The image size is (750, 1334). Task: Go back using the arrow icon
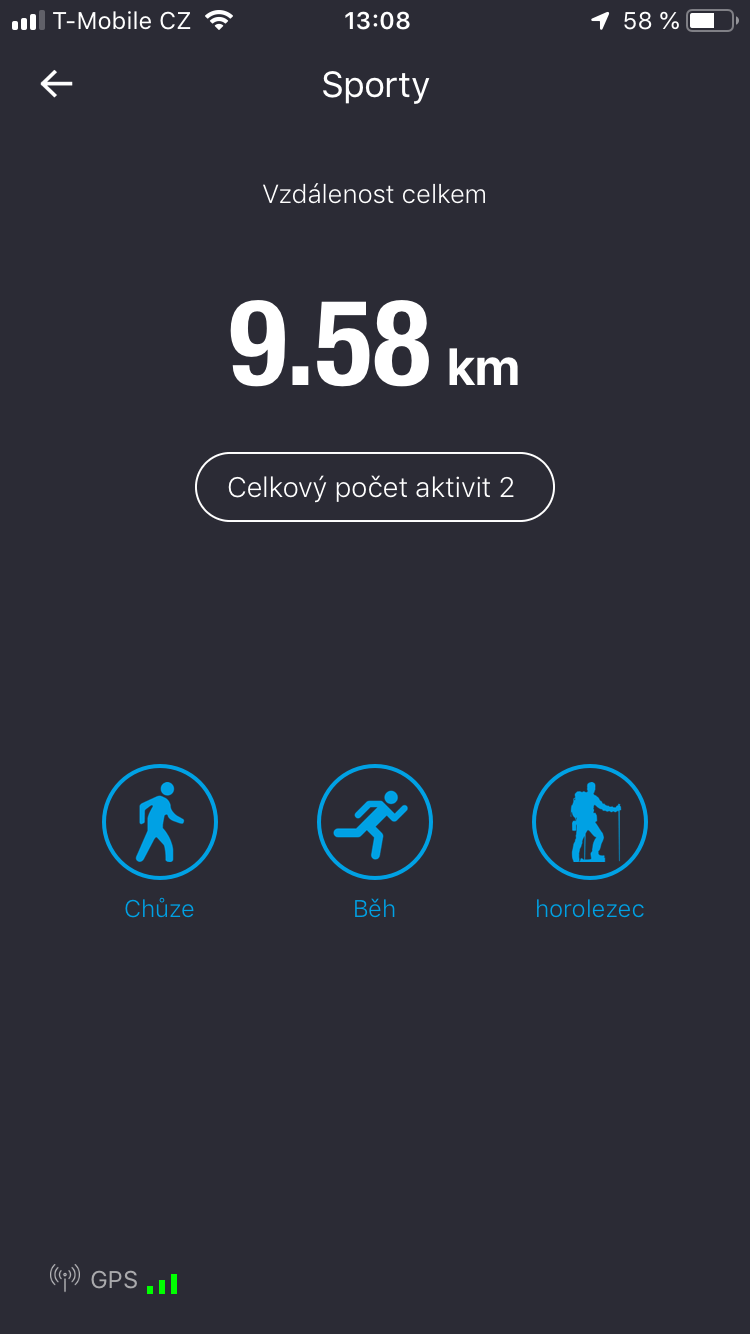click(x=56, y=85)
